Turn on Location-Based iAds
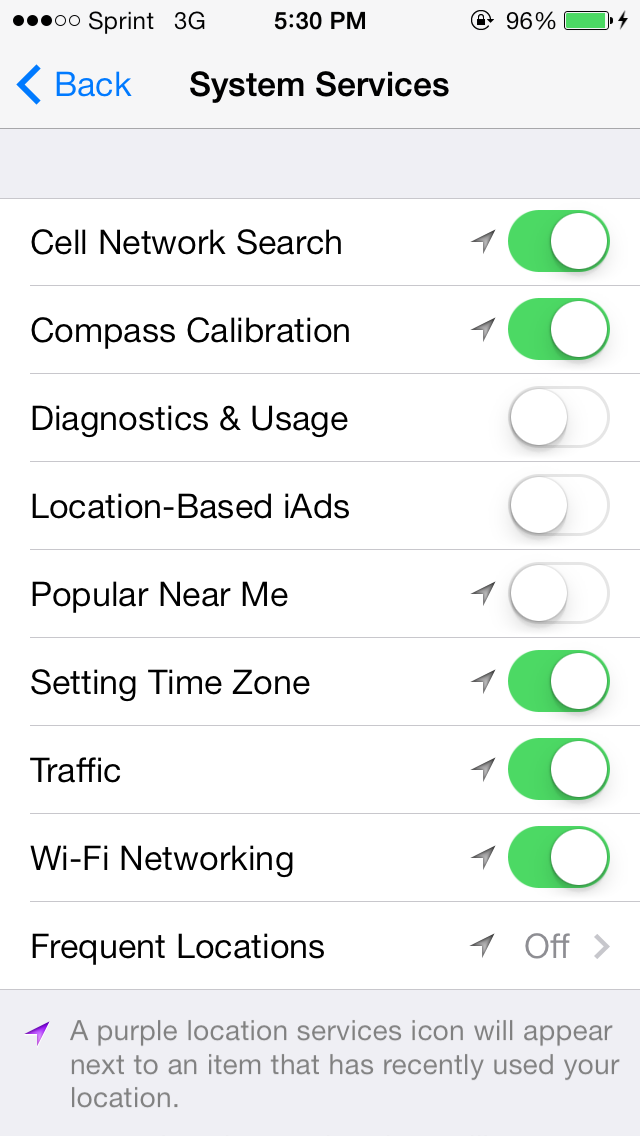This screenshot has width=640, height=1136. click(558, 506)
